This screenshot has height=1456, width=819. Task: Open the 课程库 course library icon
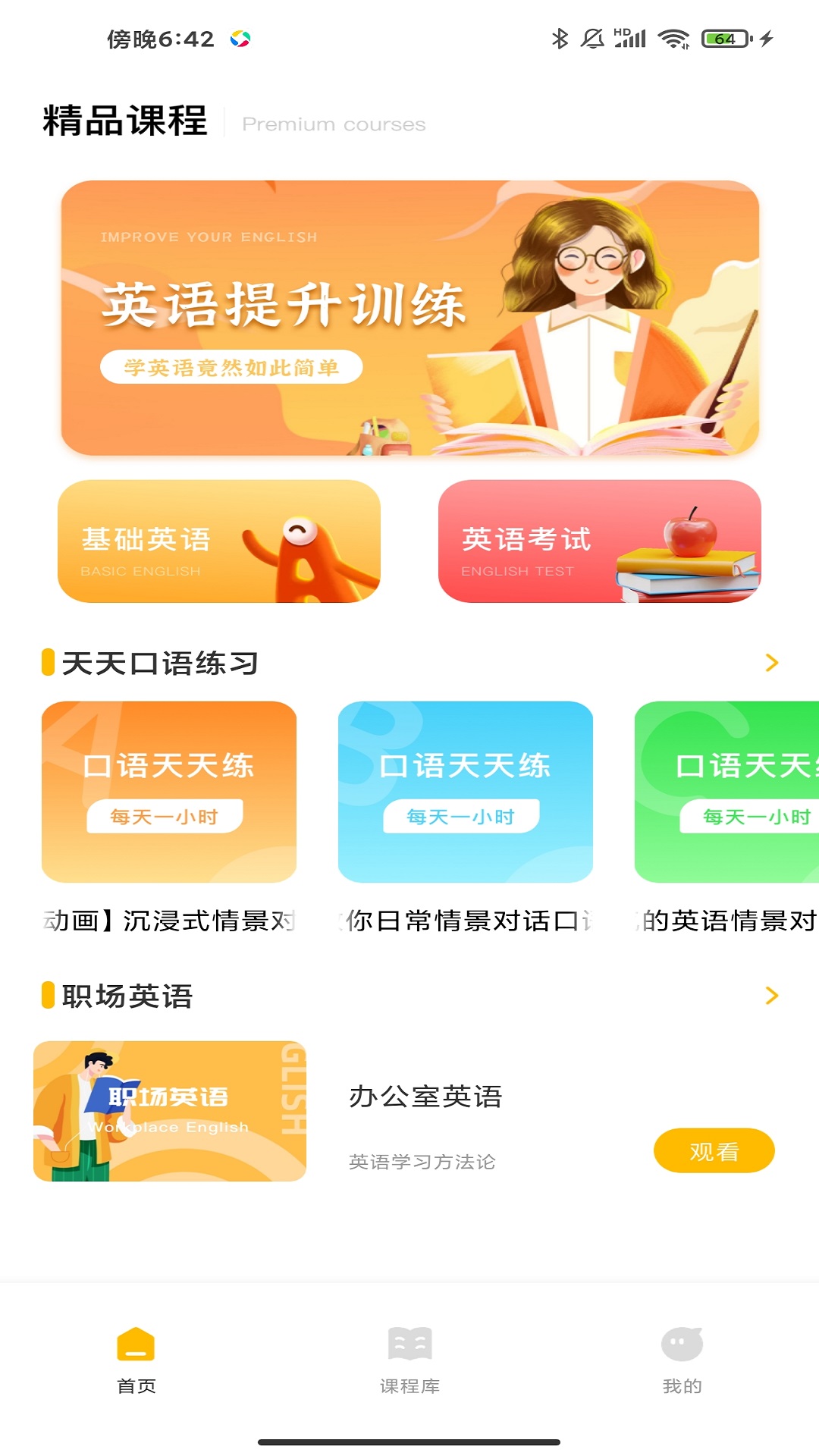pyautogui.click(x=409, y=1341)
